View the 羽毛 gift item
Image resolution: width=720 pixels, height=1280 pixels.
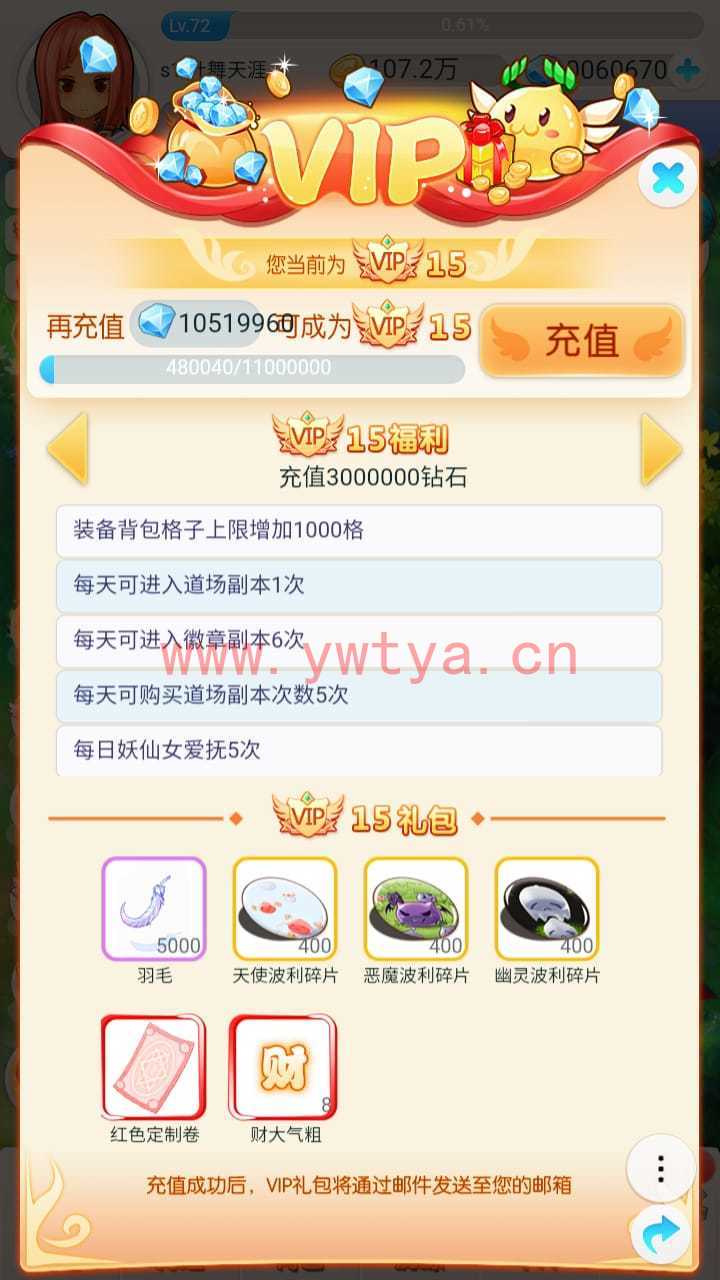click(154, 908)
